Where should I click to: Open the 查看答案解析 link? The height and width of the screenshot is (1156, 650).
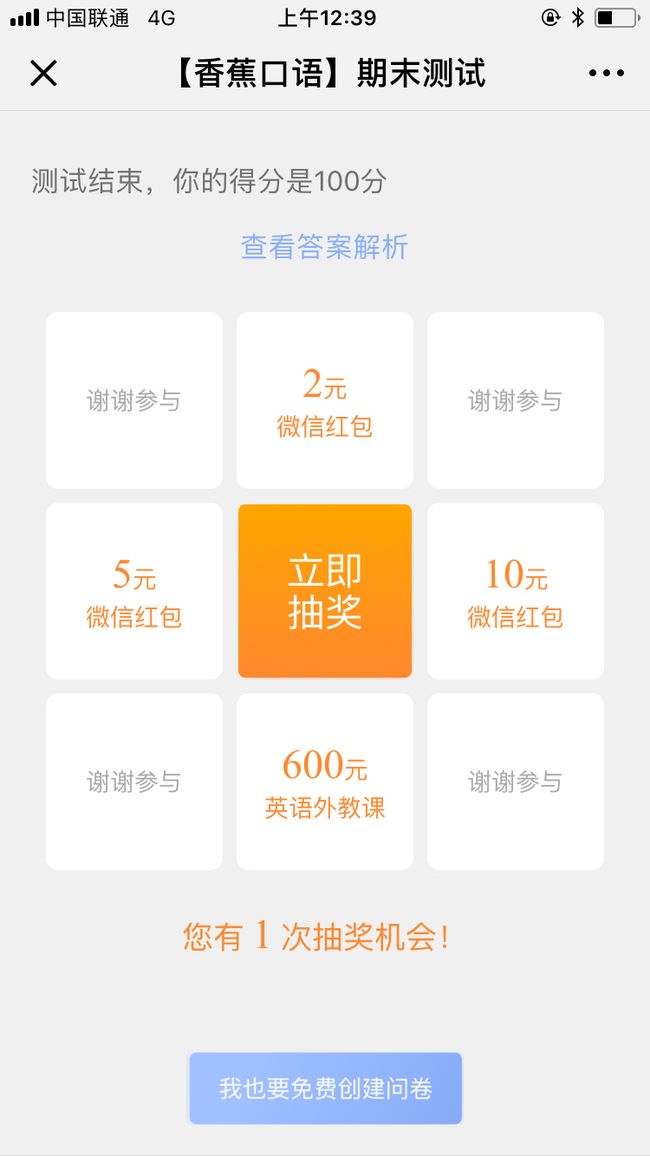[324, 248]
